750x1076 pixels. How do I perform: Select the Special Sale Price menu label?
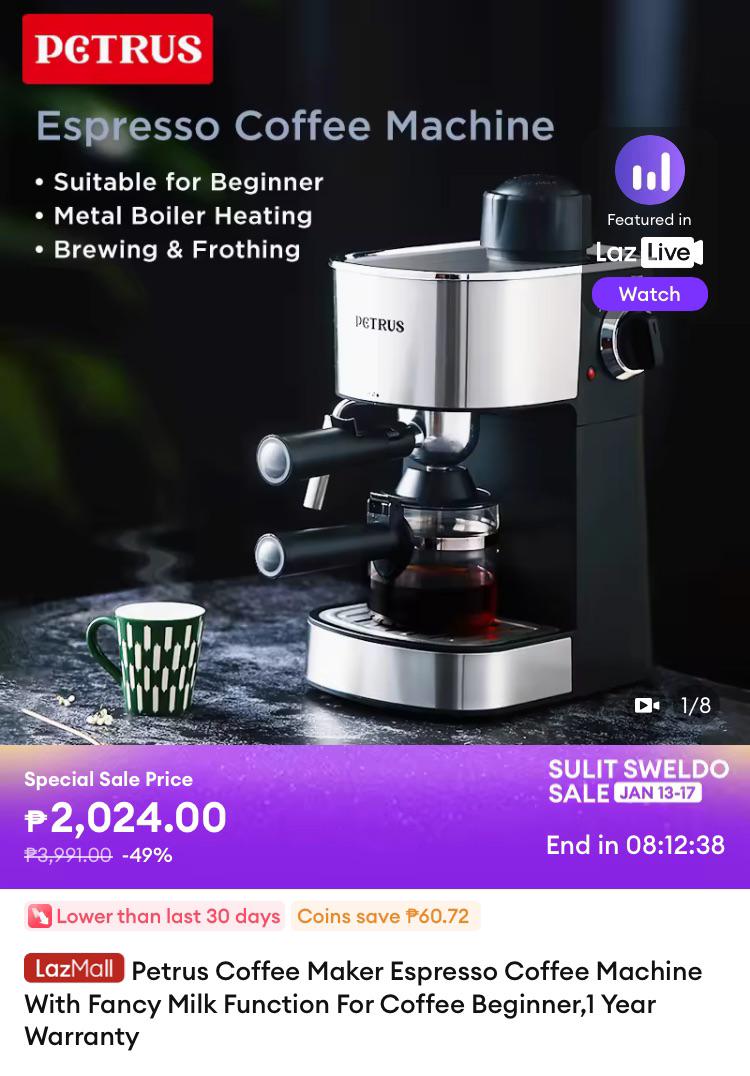point(106,779)
